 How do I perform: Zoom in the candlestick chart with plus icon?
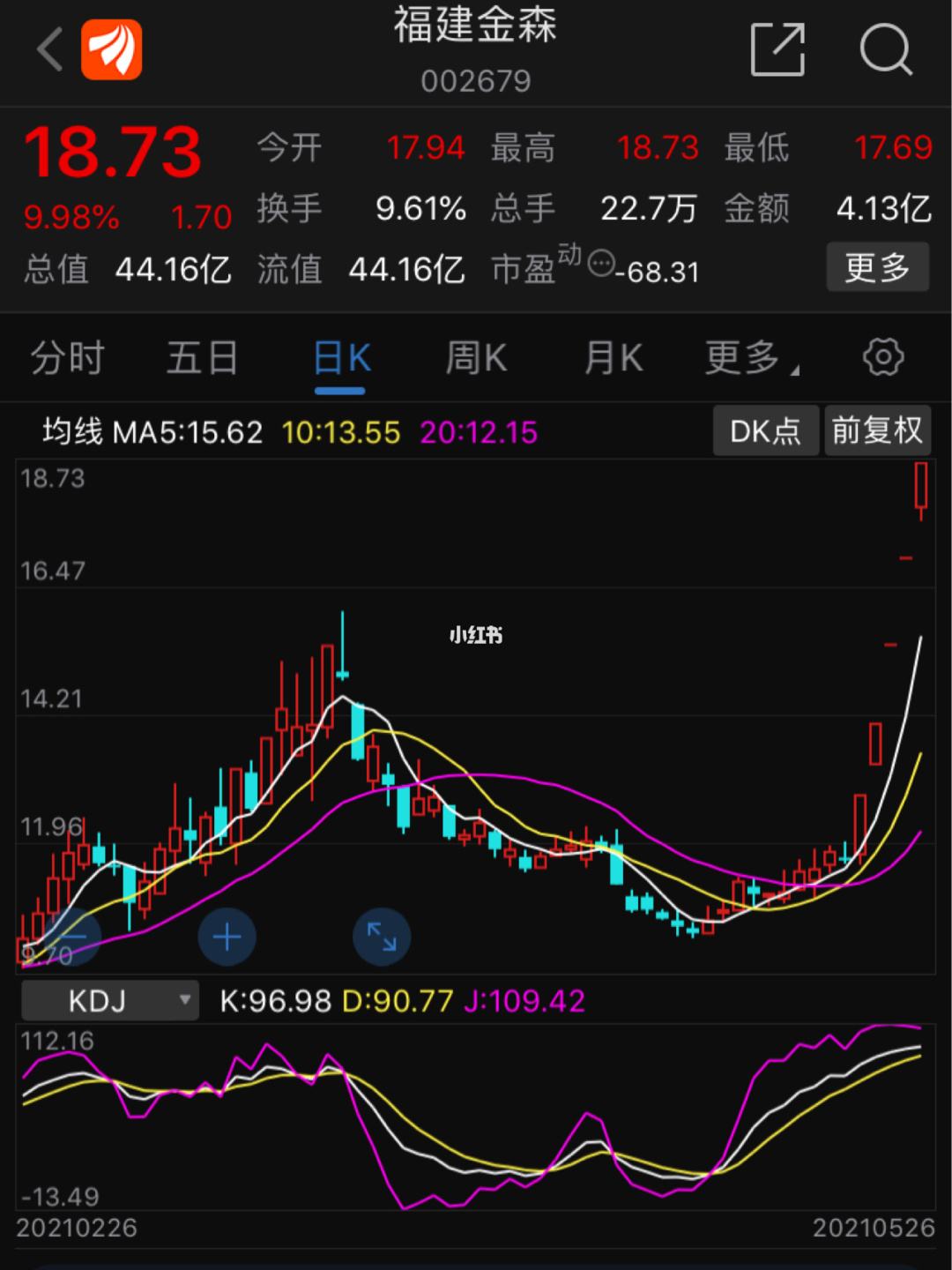(x=227, y=937)
